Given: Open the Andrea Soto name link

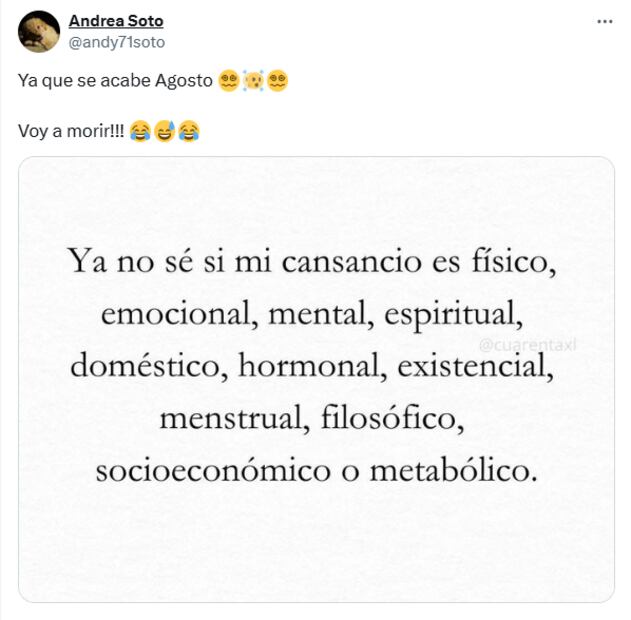Looking at the screenshot, I should [115, 20].
